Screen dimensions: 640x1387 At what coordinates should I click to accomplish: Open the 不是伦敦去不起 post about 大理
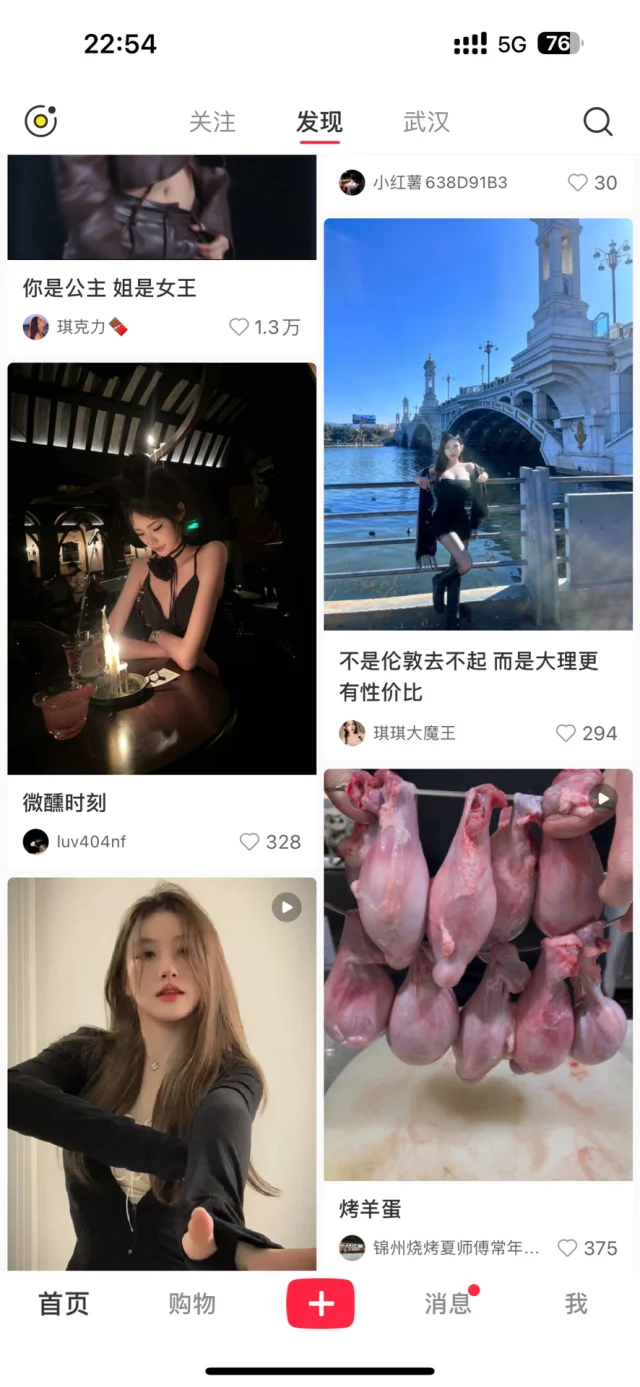click(478, 424)
